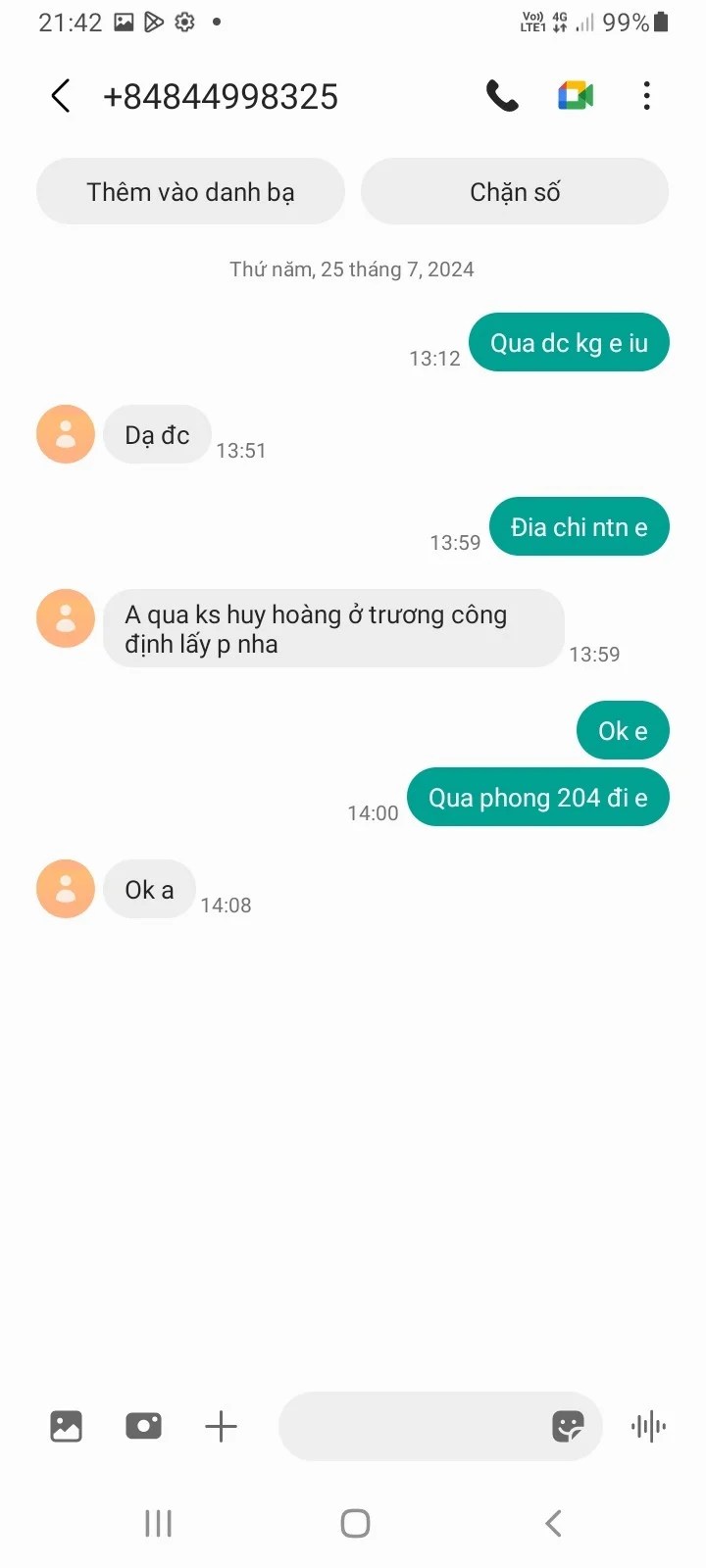Tap the Thêm vào danh bạ button

tap(190, 192)
